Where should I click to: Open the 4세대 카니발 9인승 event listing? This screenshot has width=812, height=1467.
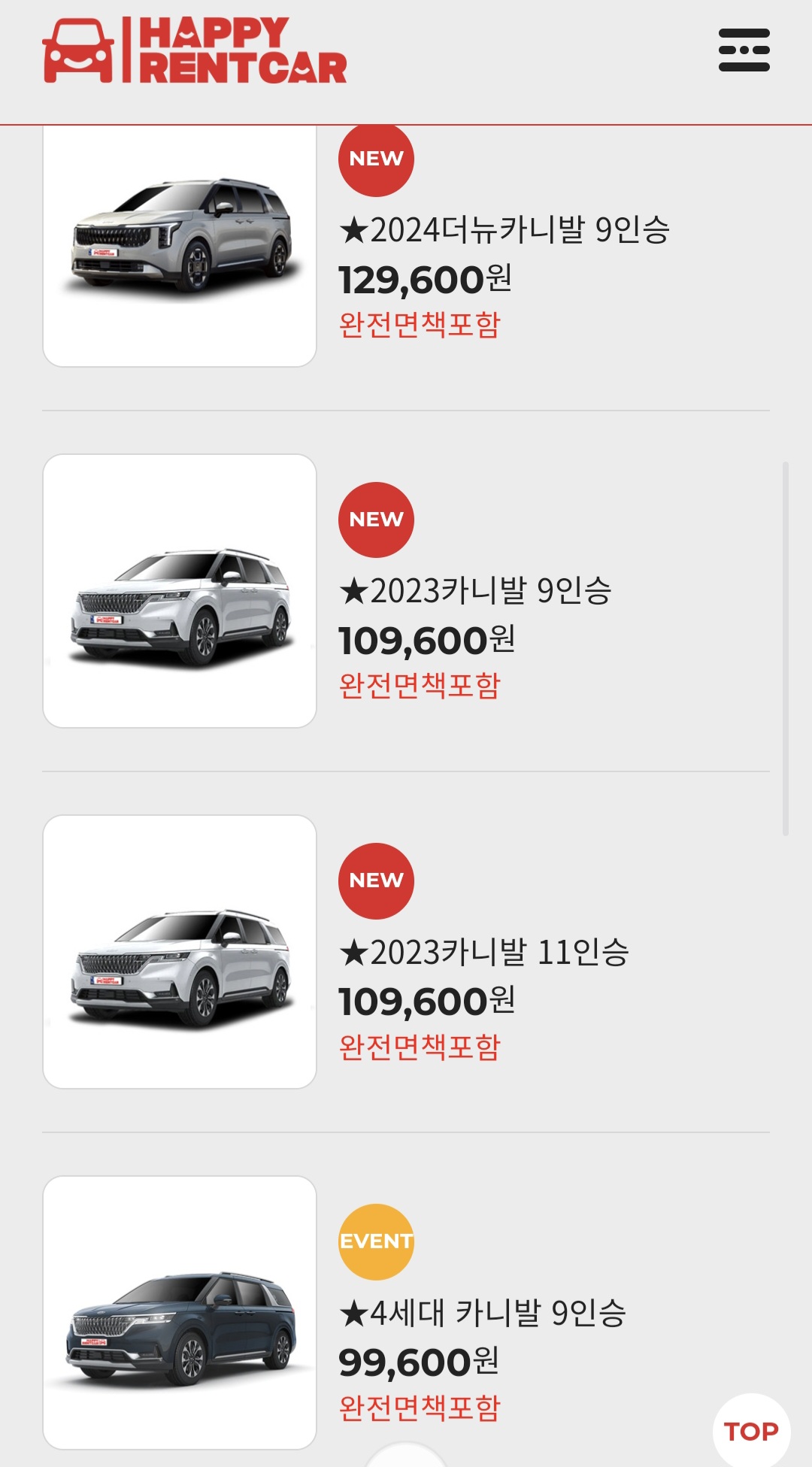point(482,1312)
